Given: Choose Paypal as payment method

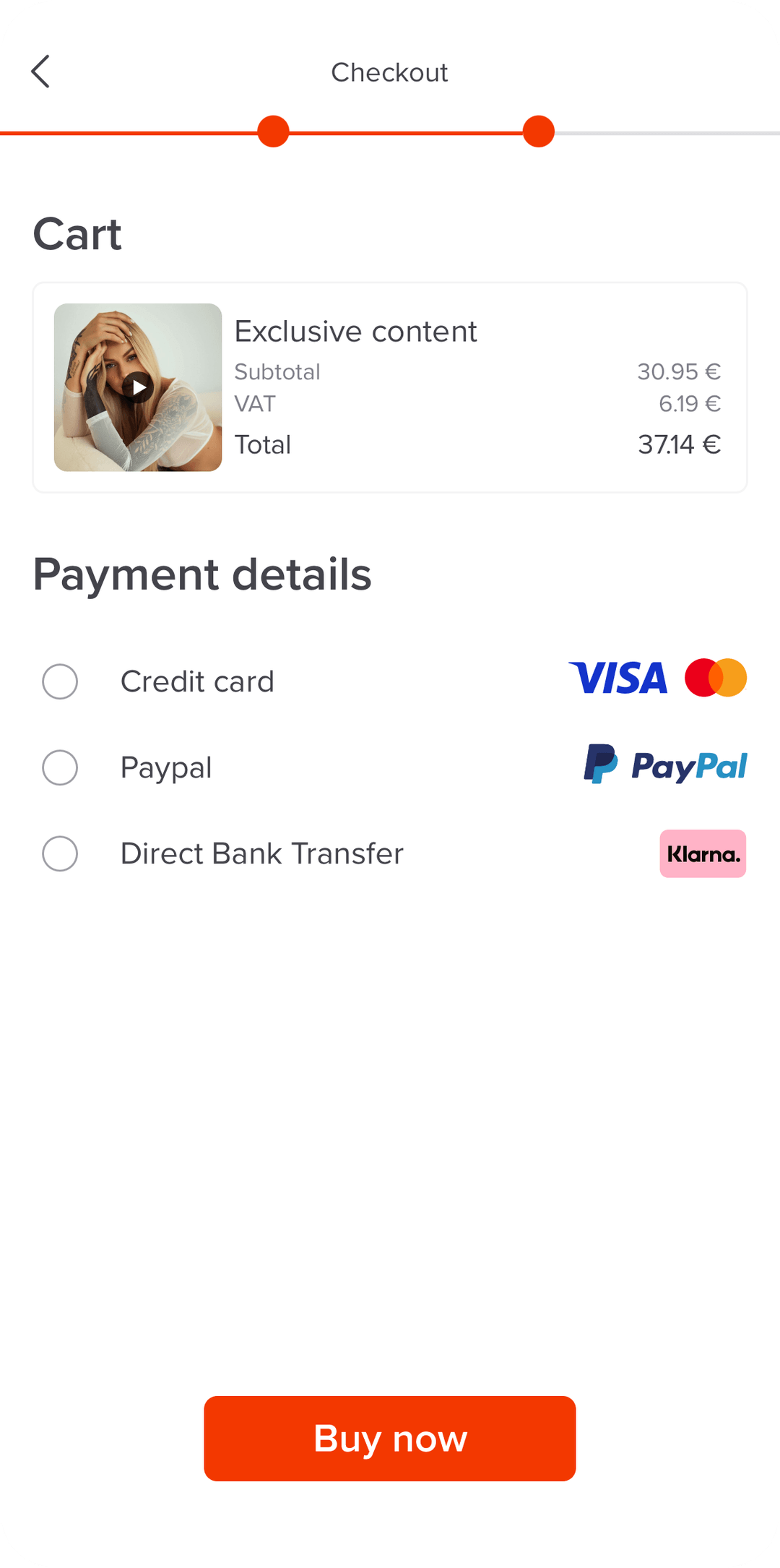Looking at the screenshot, I should (60, 767).
